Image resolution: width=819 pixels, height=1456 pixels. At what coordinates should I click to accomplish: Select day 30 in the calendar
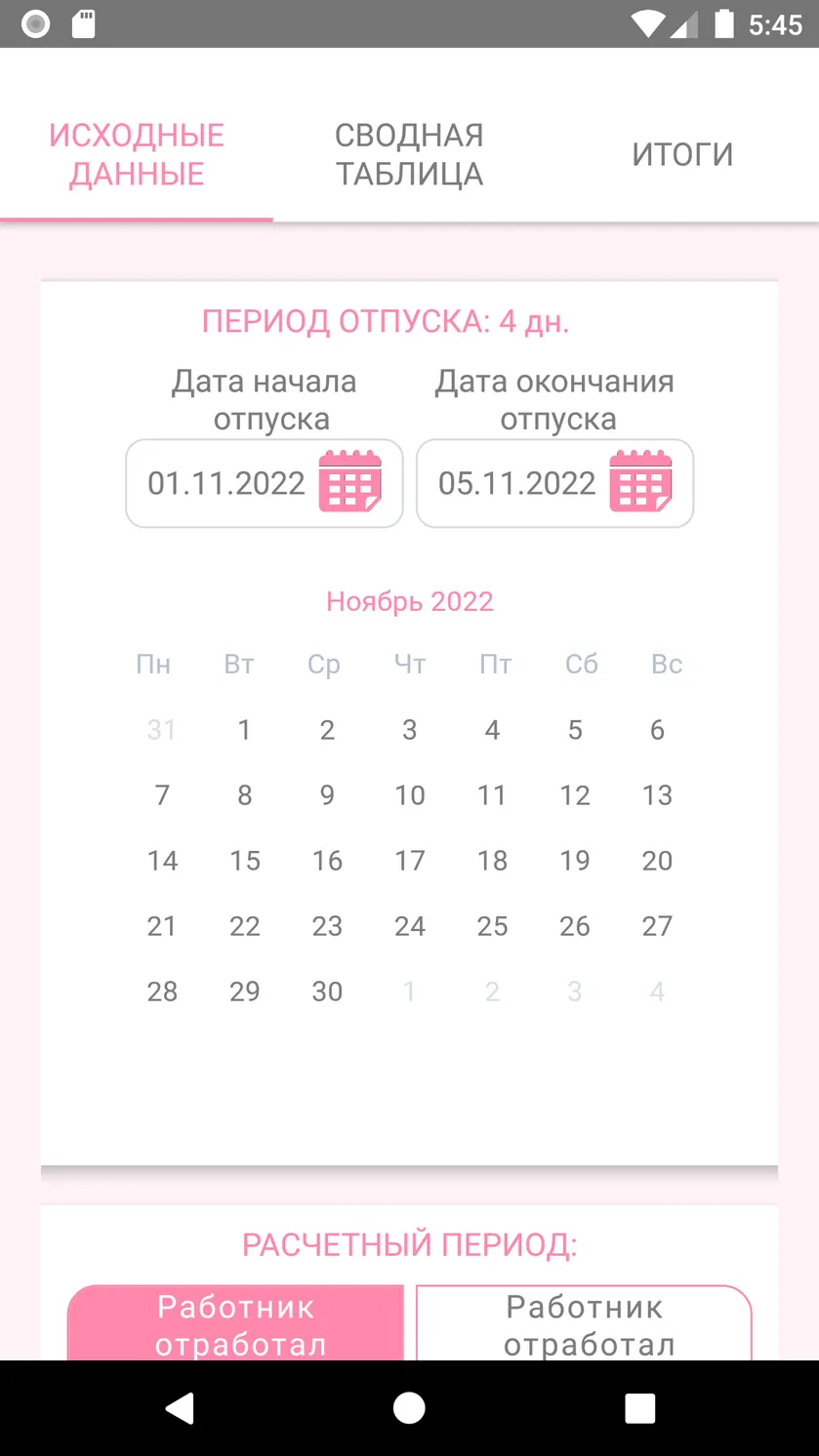pyautogui.click(x=327, y=991)
